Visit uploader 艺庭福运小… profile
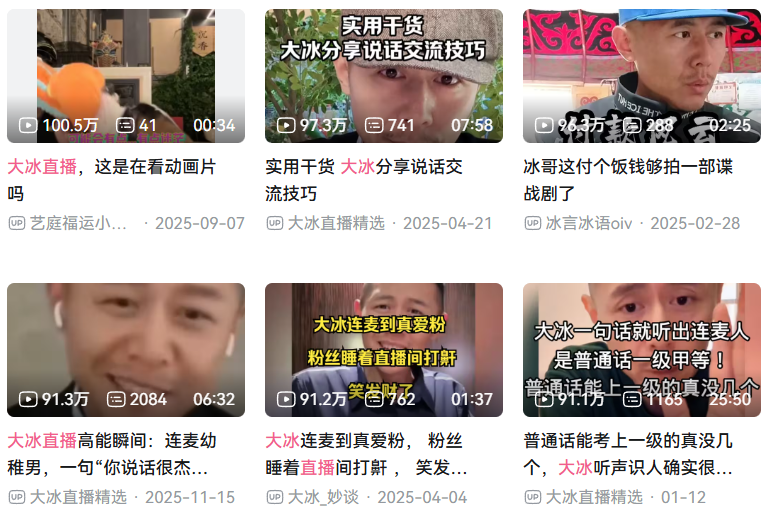 point(78,223)
